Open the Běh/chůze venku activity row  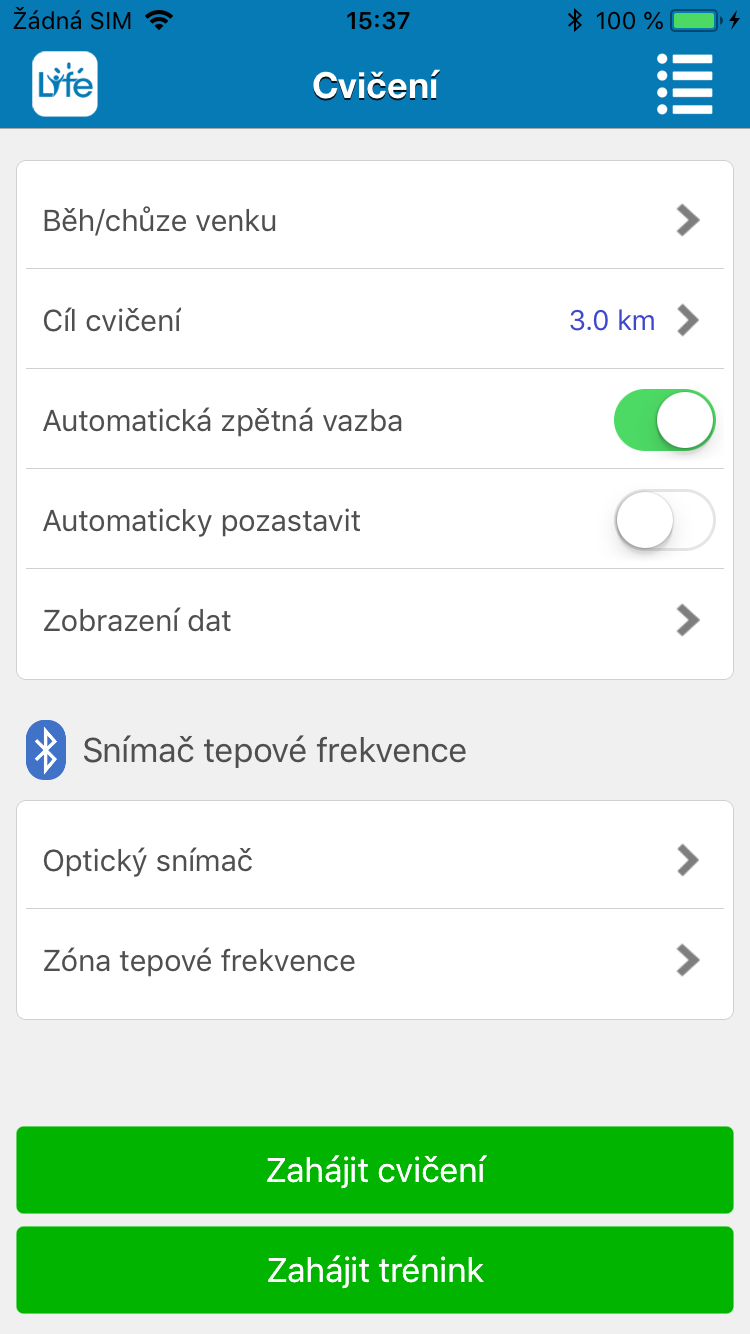pos(375,220)
